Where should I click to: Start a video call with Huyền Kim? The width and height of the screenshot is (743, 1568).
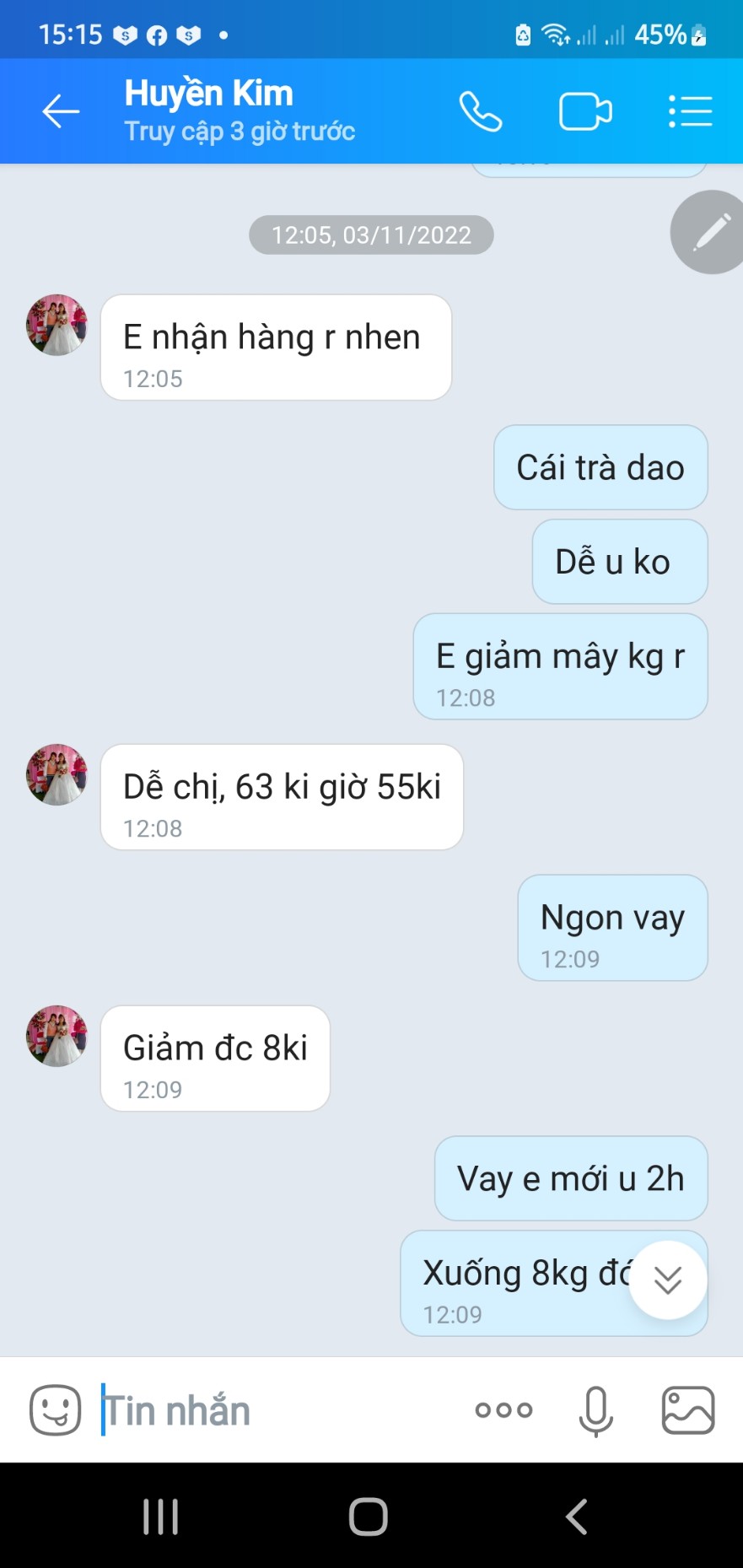(x=585, y=111)
